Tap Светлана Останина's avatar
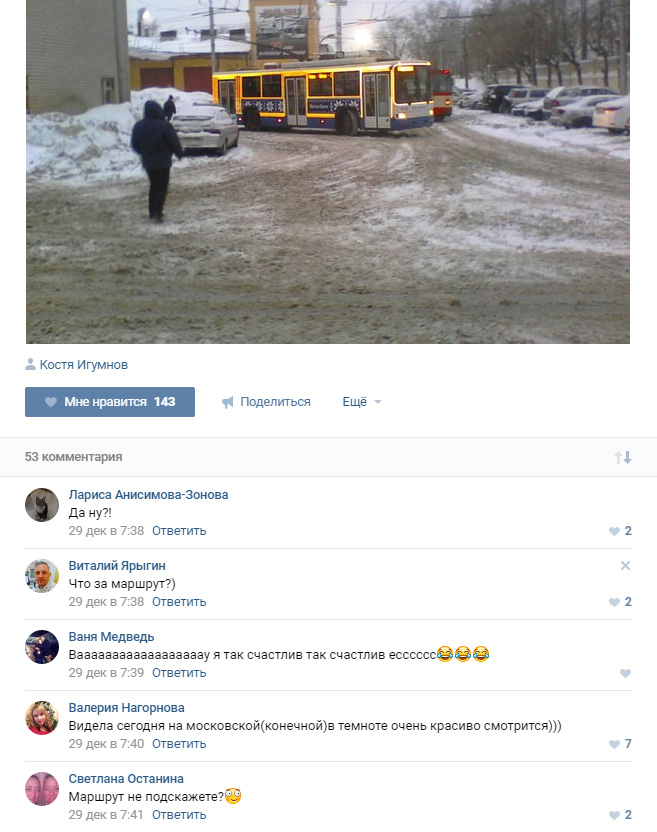Viewport: 657px width, 832px height. click(42, 789)
